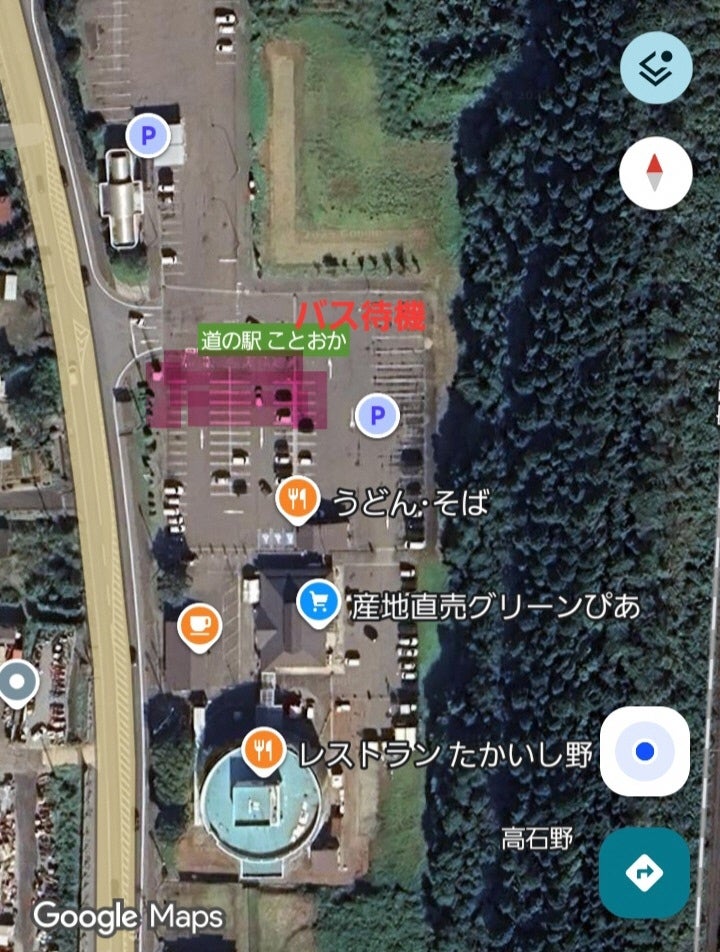Tap the orange cafe cup marker
Image resolution: width=720 pixels, height=952 pixels.
[198, 626]
